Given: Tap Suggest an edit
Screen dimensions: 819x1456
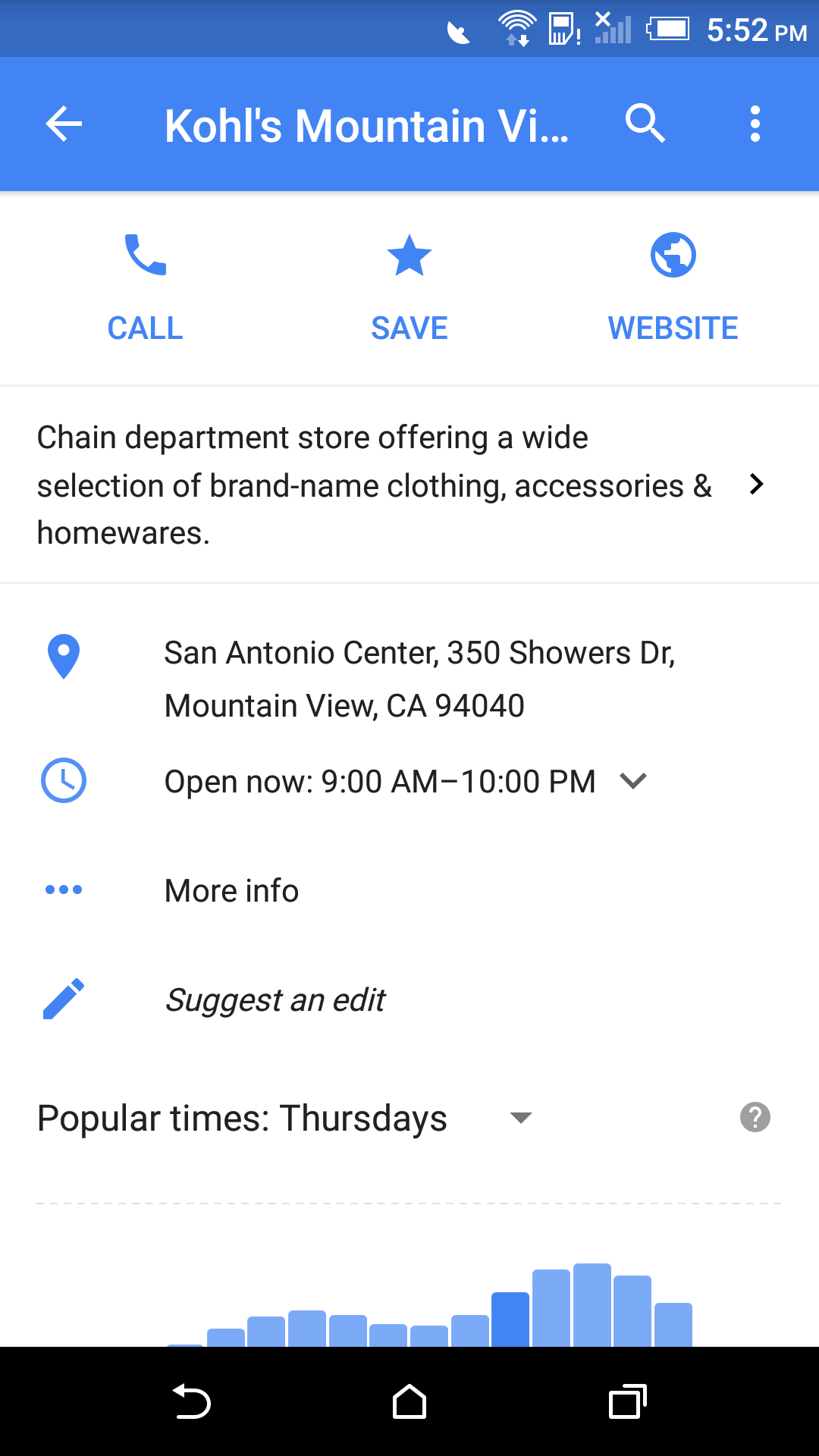Looking at the screenshot, I should click(x=409, y=999).
